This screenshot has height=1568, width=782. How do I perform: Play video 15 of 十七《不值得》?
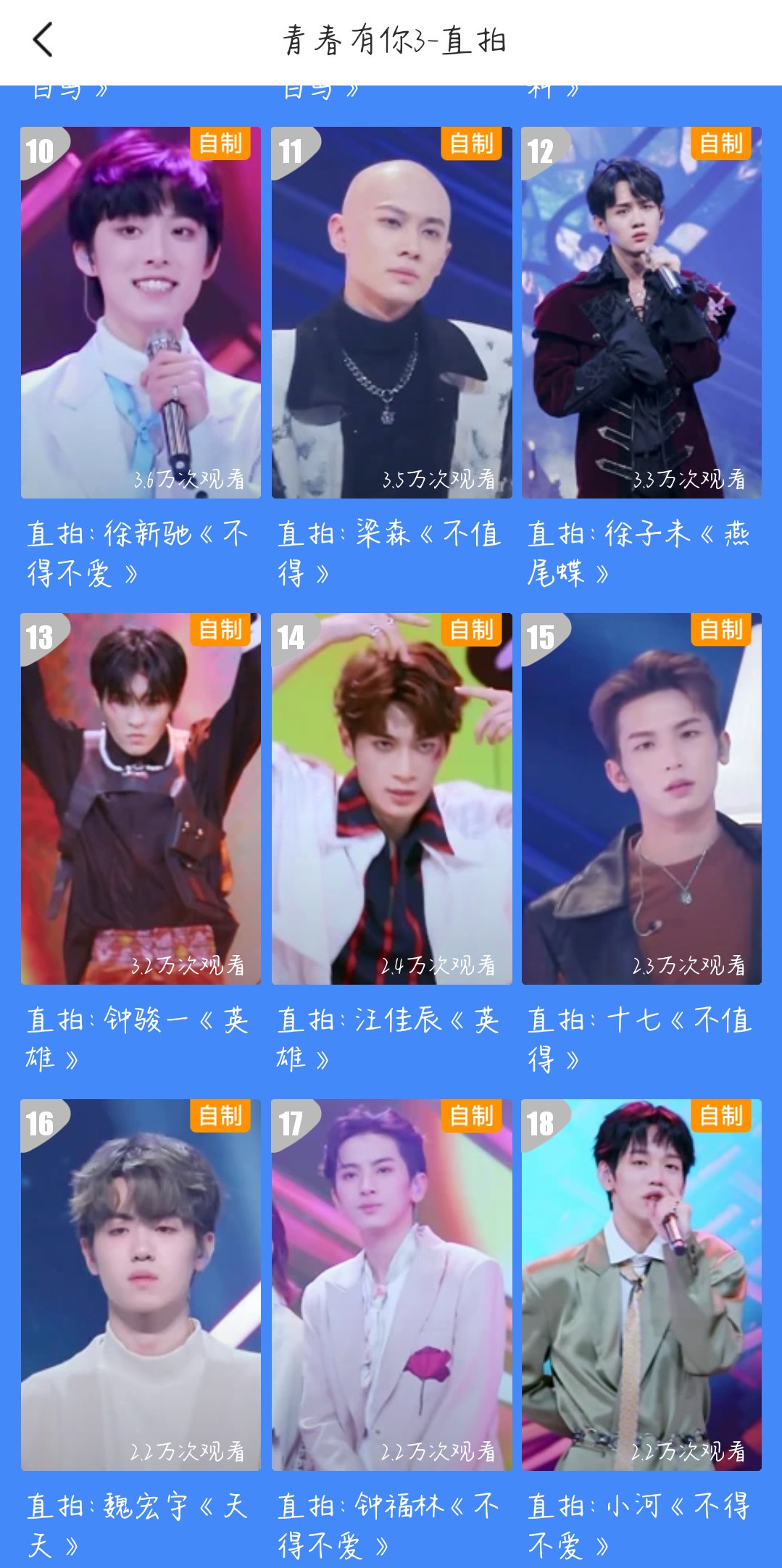tap(641, 798)
